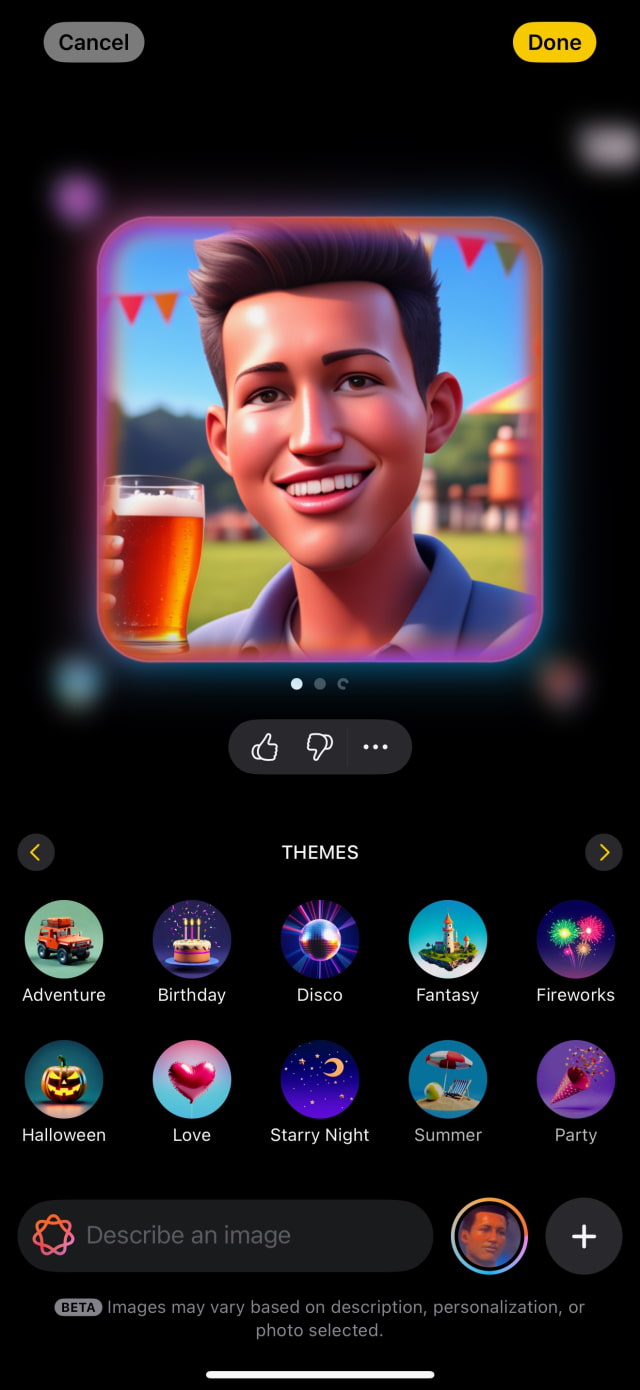This screenshot has height=1390, width=640.
Task: Add the Fireworks theme
Action: coord(575,940)
